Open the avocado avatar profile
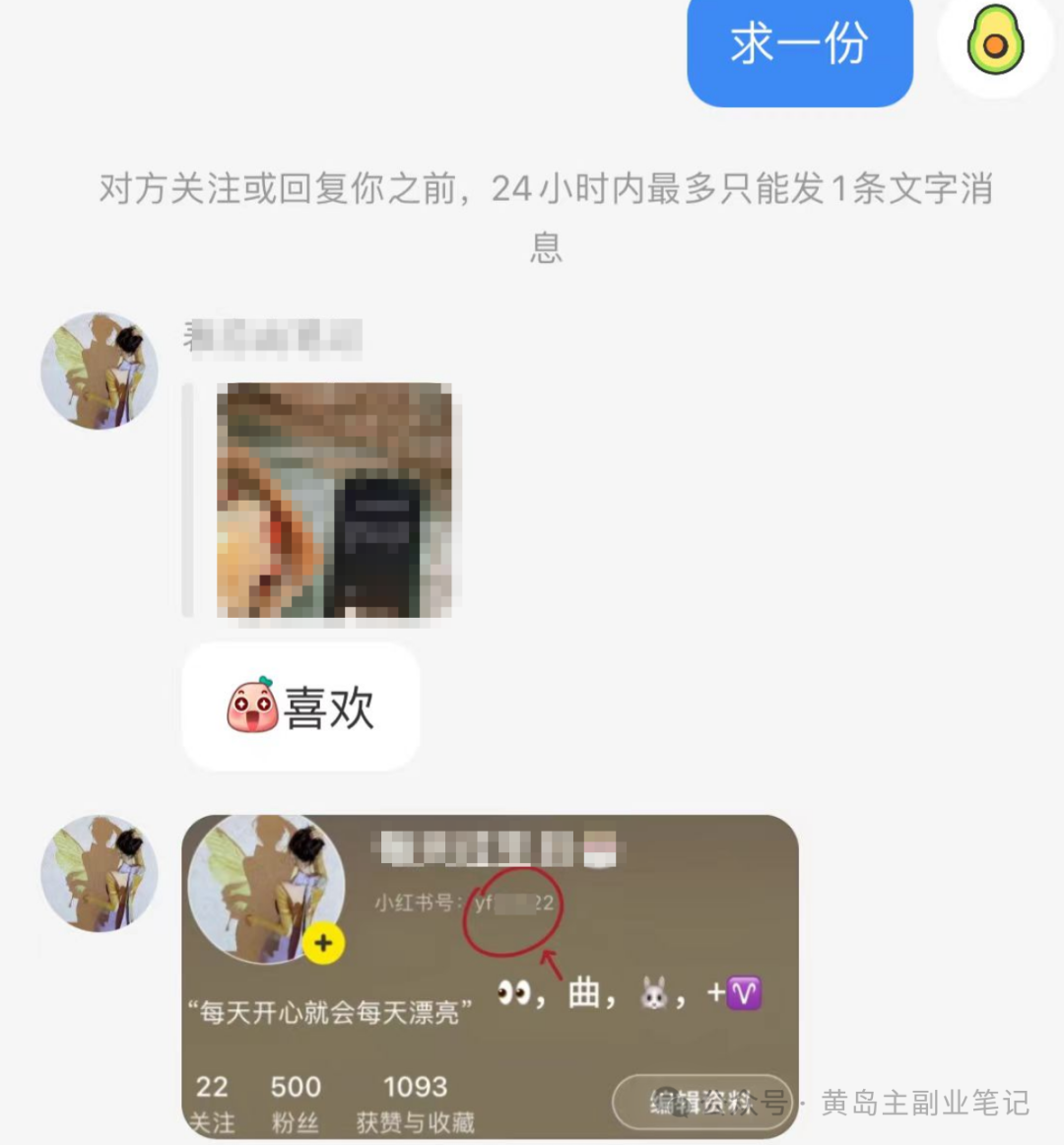 pos(995,46)
